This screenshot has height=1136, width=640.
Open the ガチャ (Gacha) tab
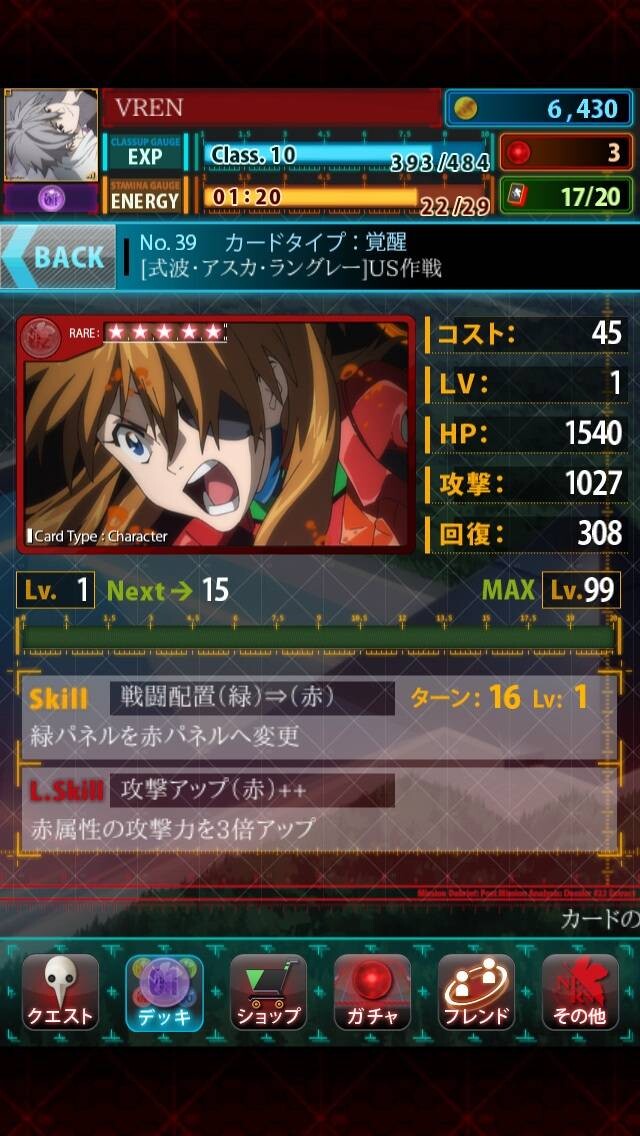[373, 992]
